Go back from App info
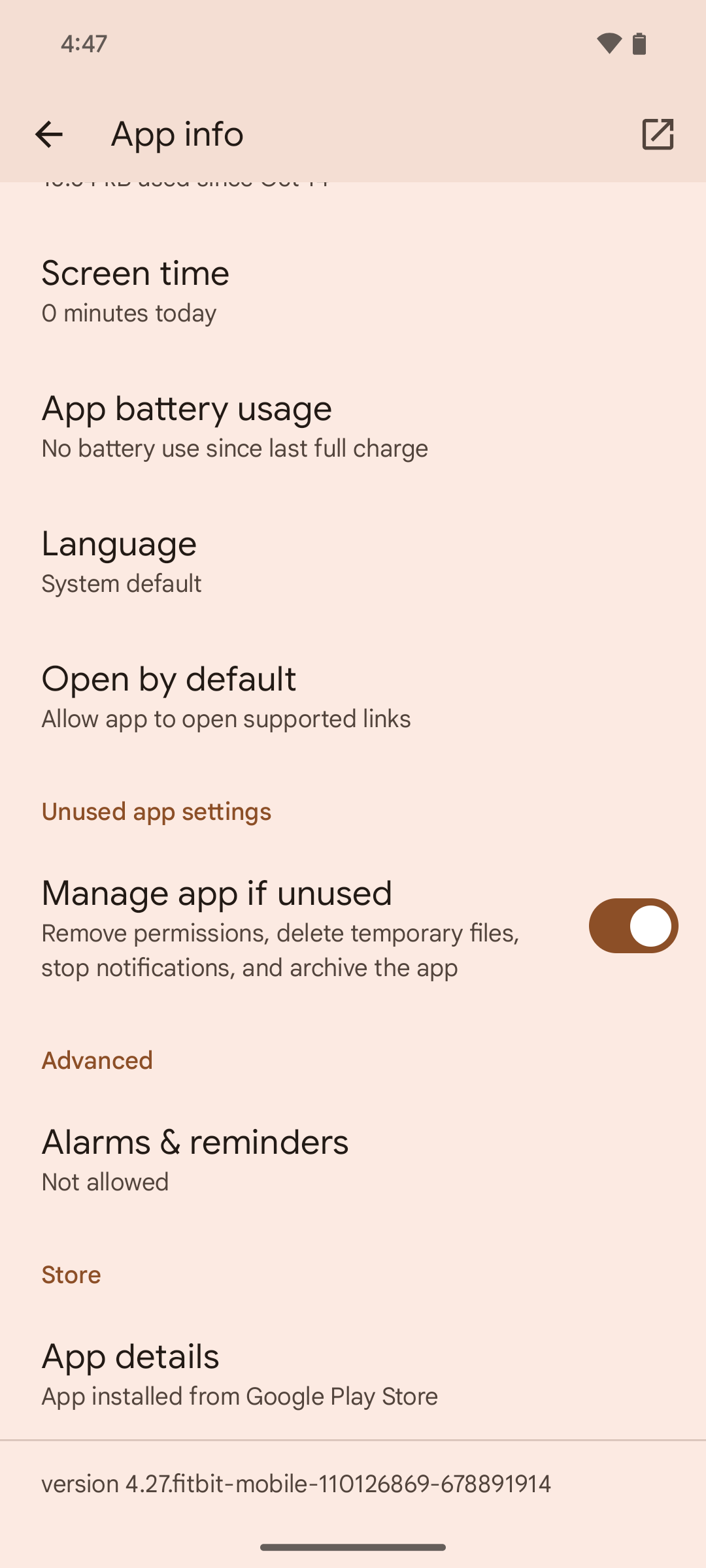The width and height of the screenshot is (706, 1568). (49, 135)
